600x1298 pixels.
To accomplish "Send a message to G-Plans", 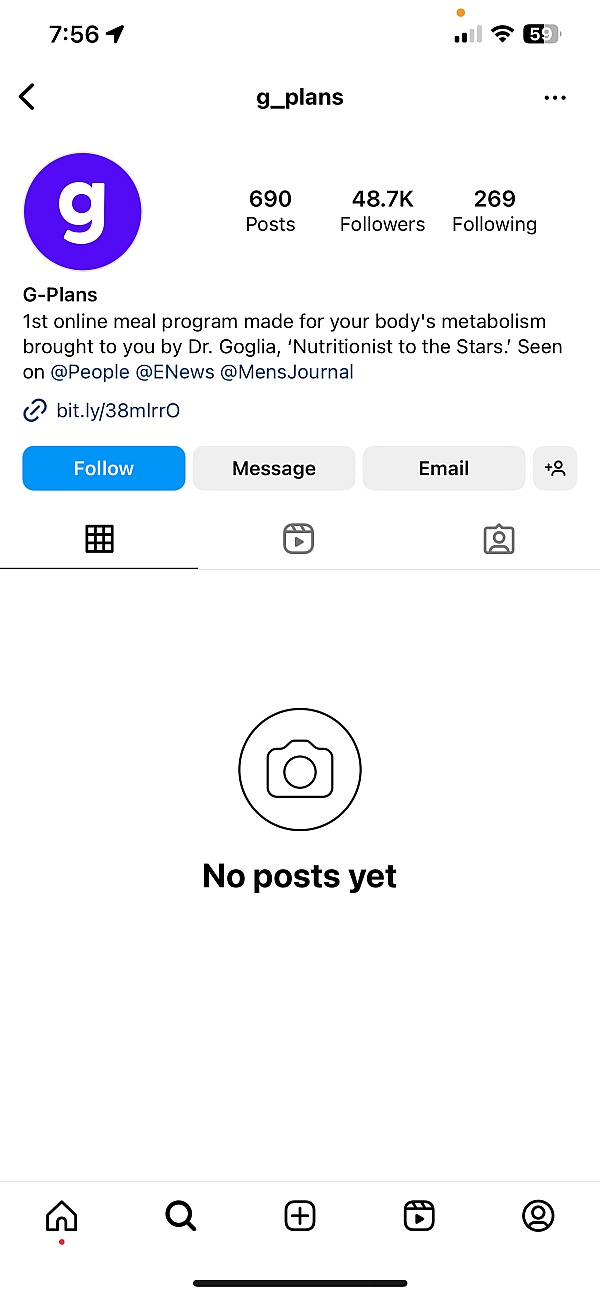I will click(274, 468).
